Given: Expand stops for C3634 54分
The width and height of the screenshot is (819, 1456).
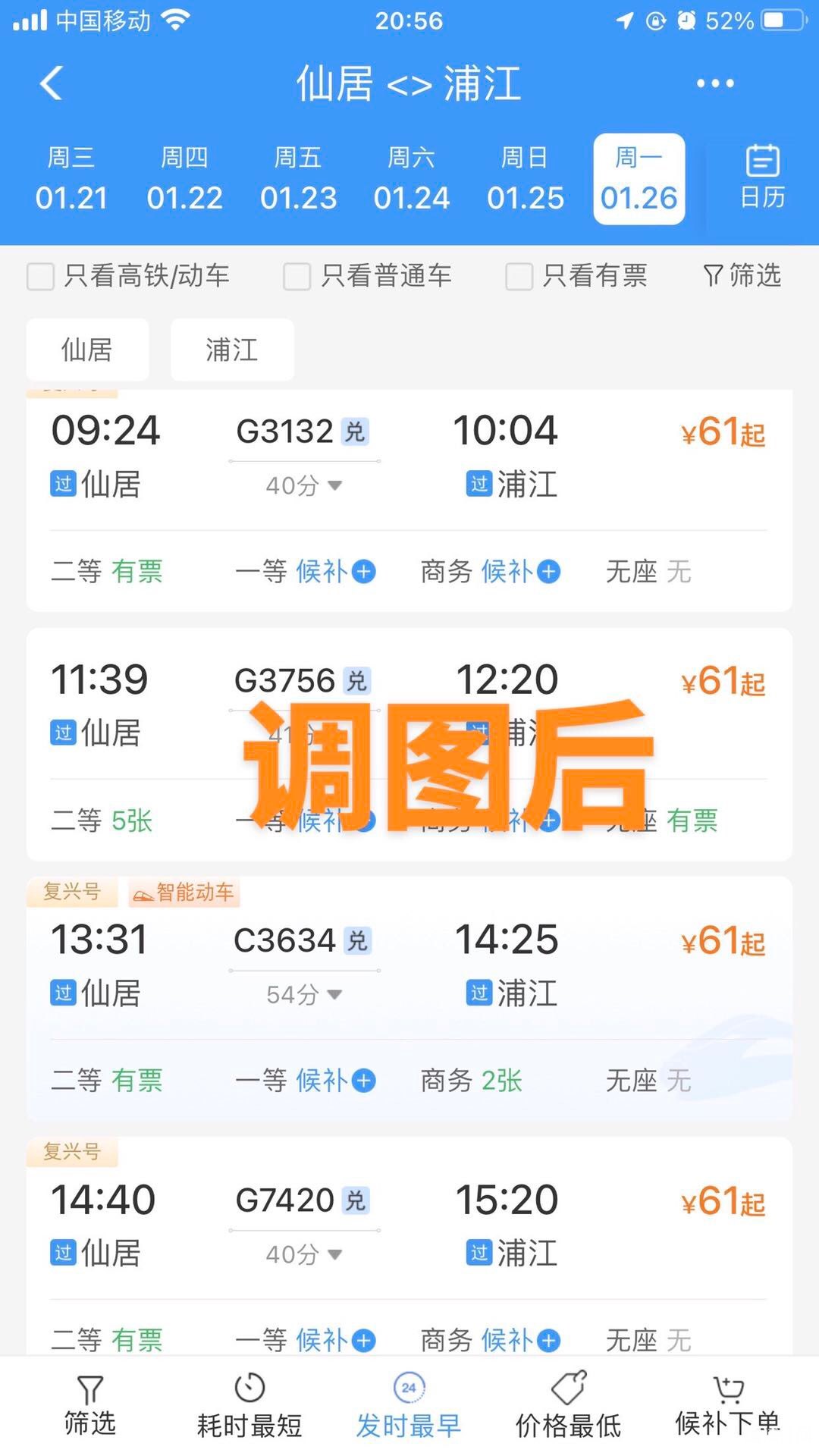Looking at the screenshot, I should (304, 994).
